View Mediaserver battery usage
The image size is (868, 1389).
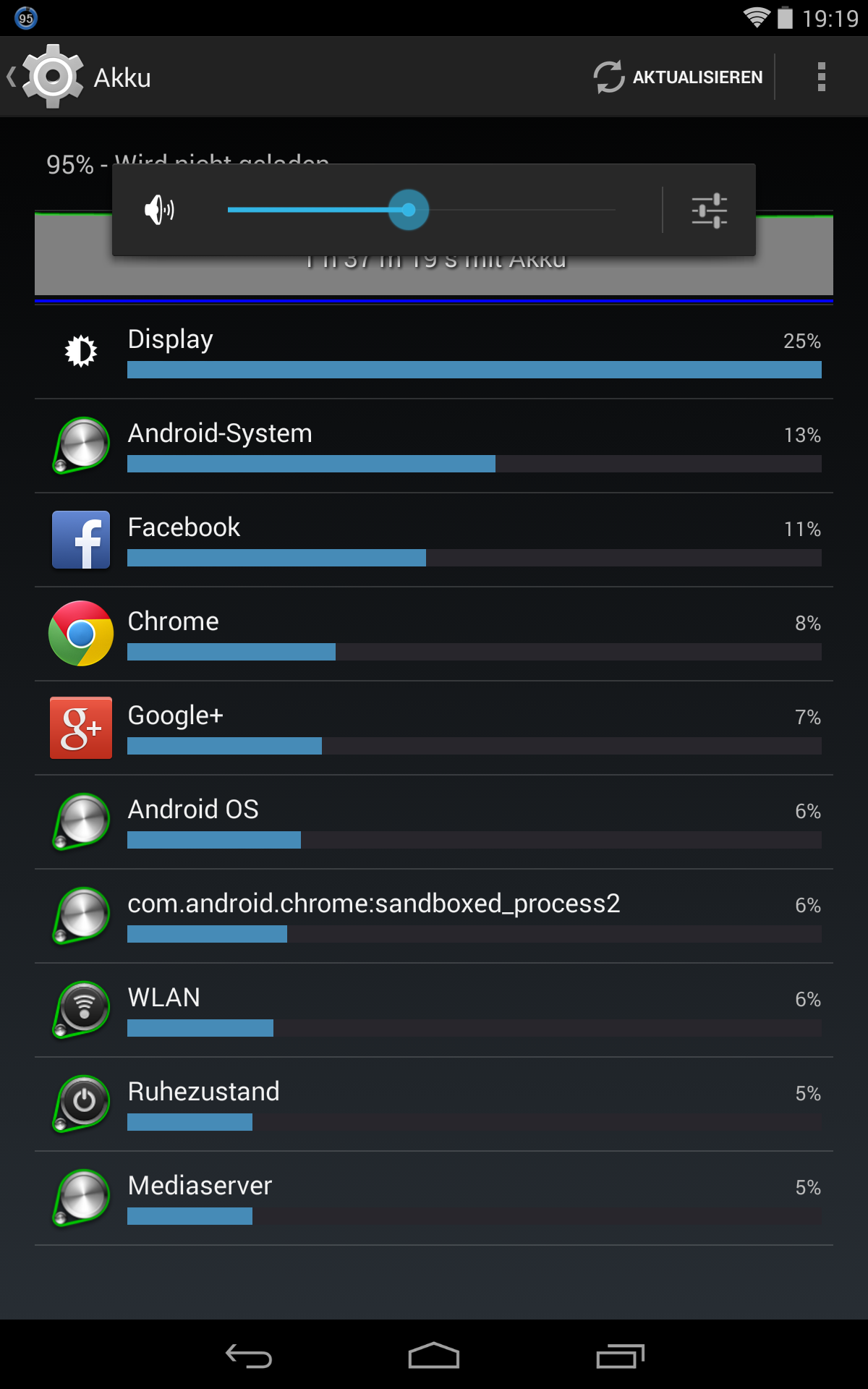click(434, 1199)
